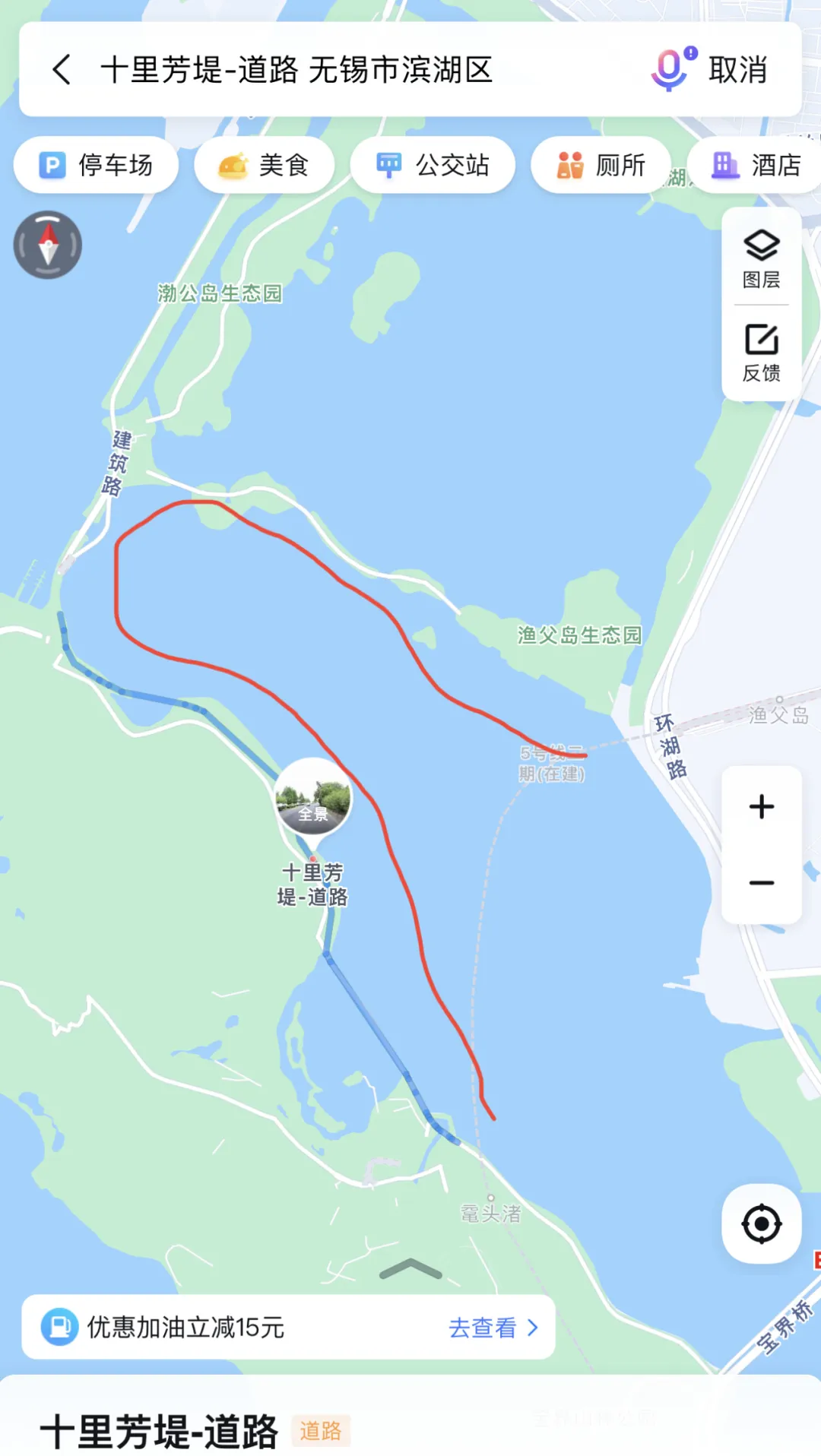Open the 全景 panorama thumbnail
The height and width of the screenshot is (1456, 821).
[x=313, y=797]
